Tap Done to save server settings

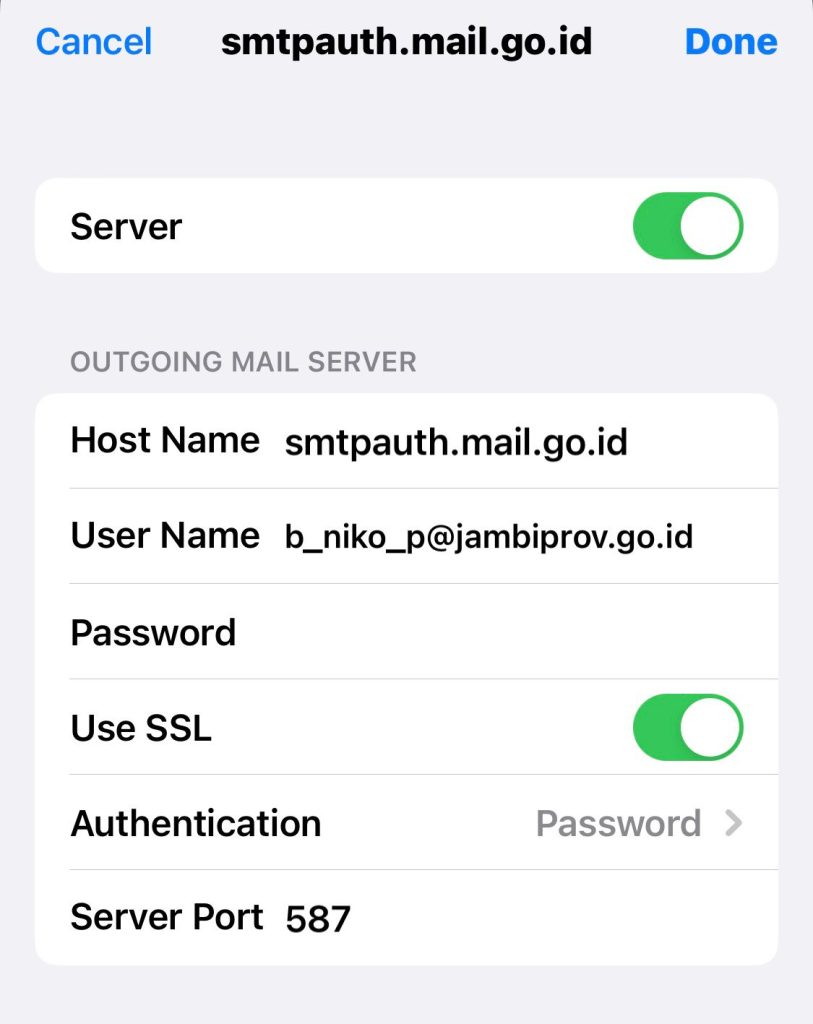click(x=730, y=42)
